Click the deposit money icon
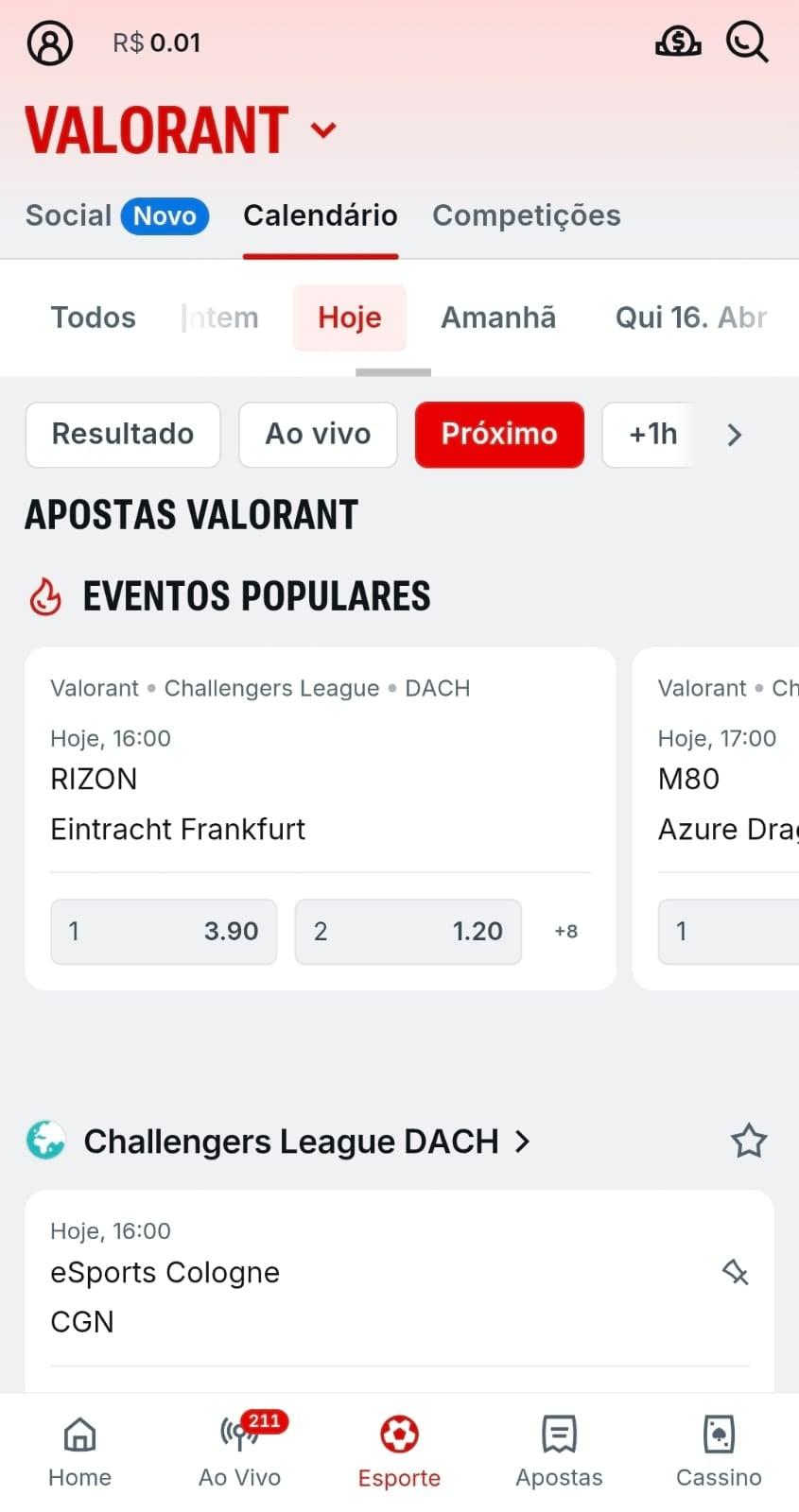This screenshot has width=799, height=1512. (678, 42)
